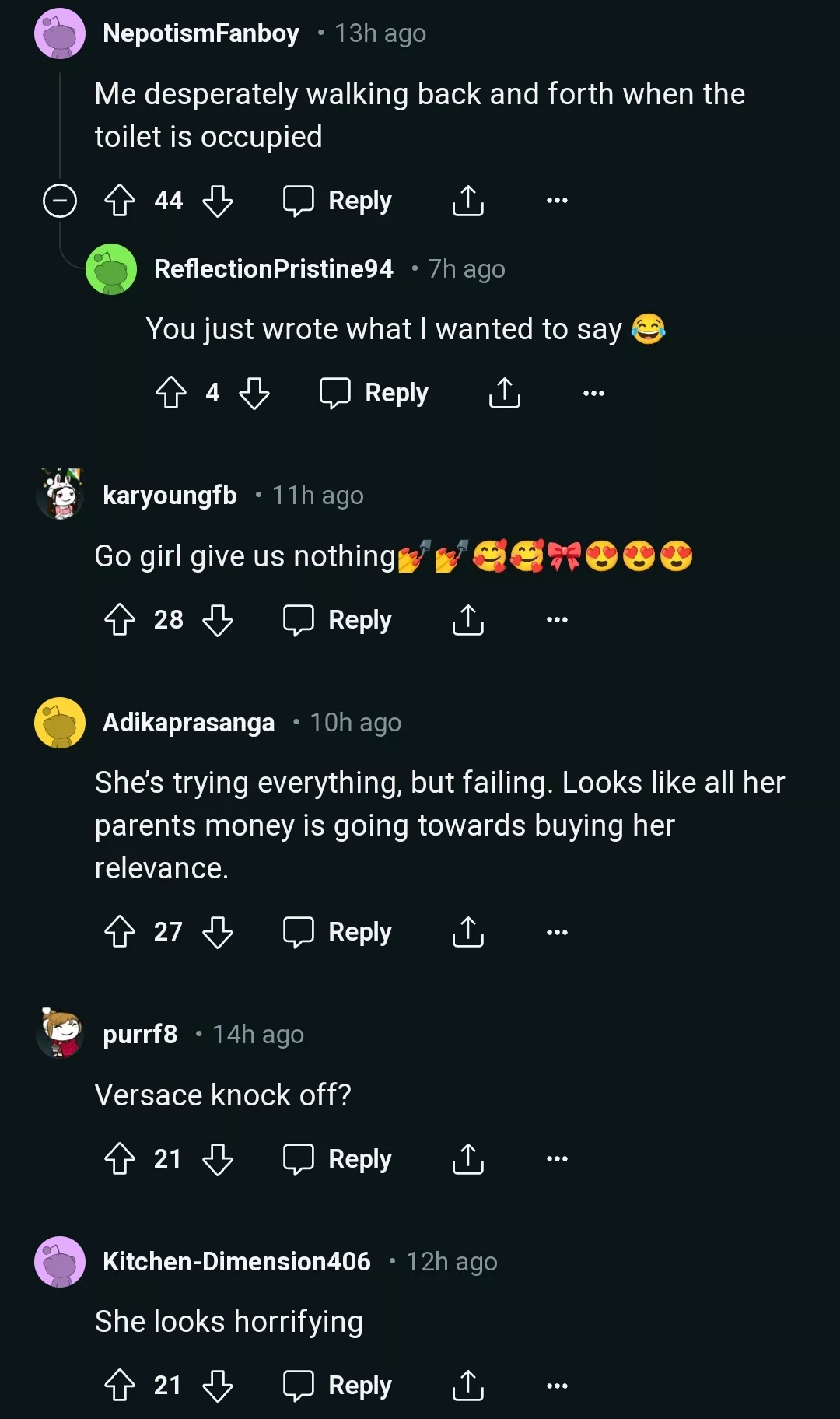Share purrf8's comment
This screenshot has height=1419, width=840.
(468, 1159)
